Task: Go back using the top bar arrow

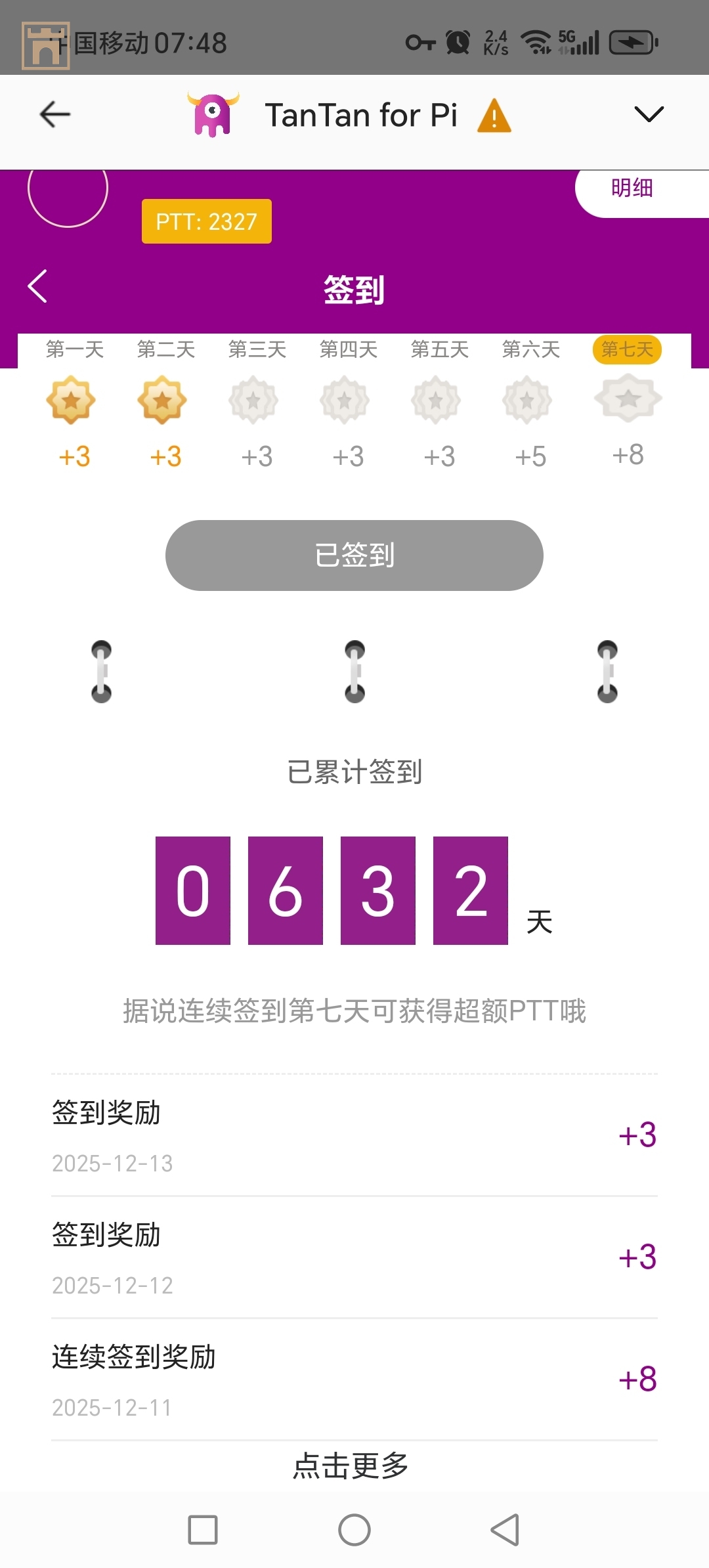Action: coord(55,115)
